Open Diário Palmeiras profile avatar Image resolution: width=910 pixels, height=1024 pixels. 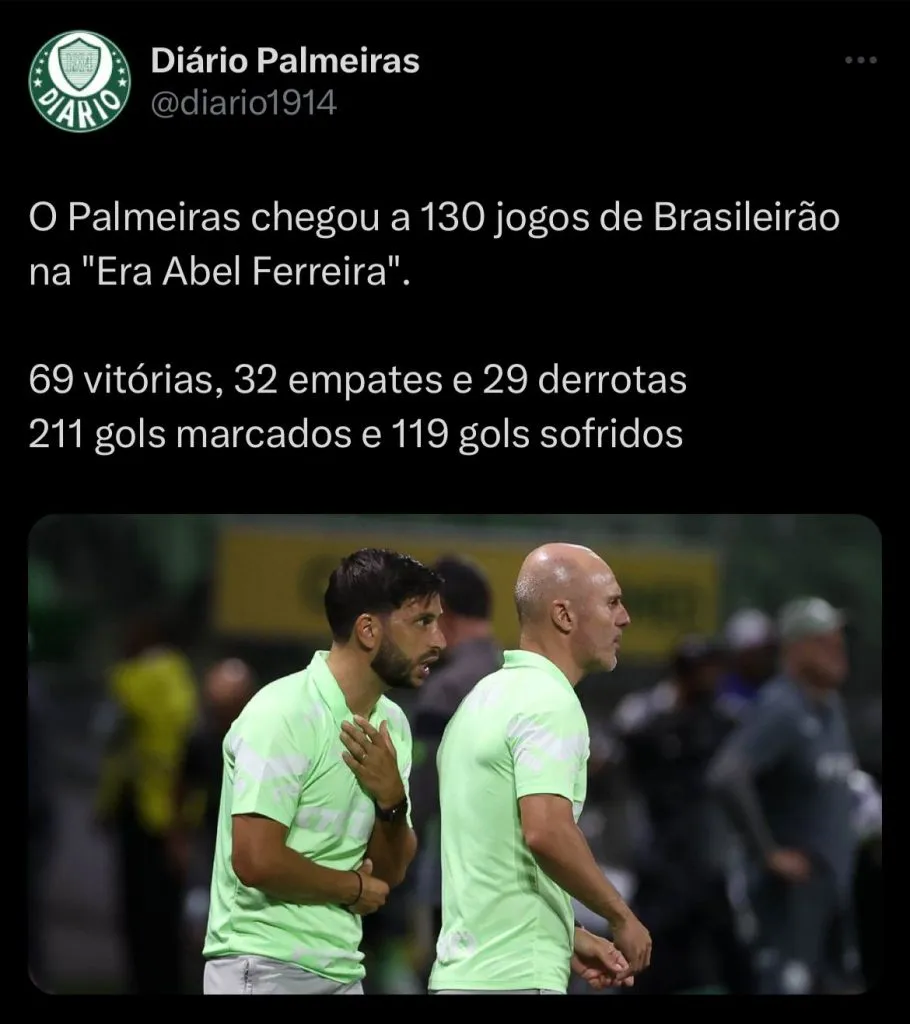point(79,81)
